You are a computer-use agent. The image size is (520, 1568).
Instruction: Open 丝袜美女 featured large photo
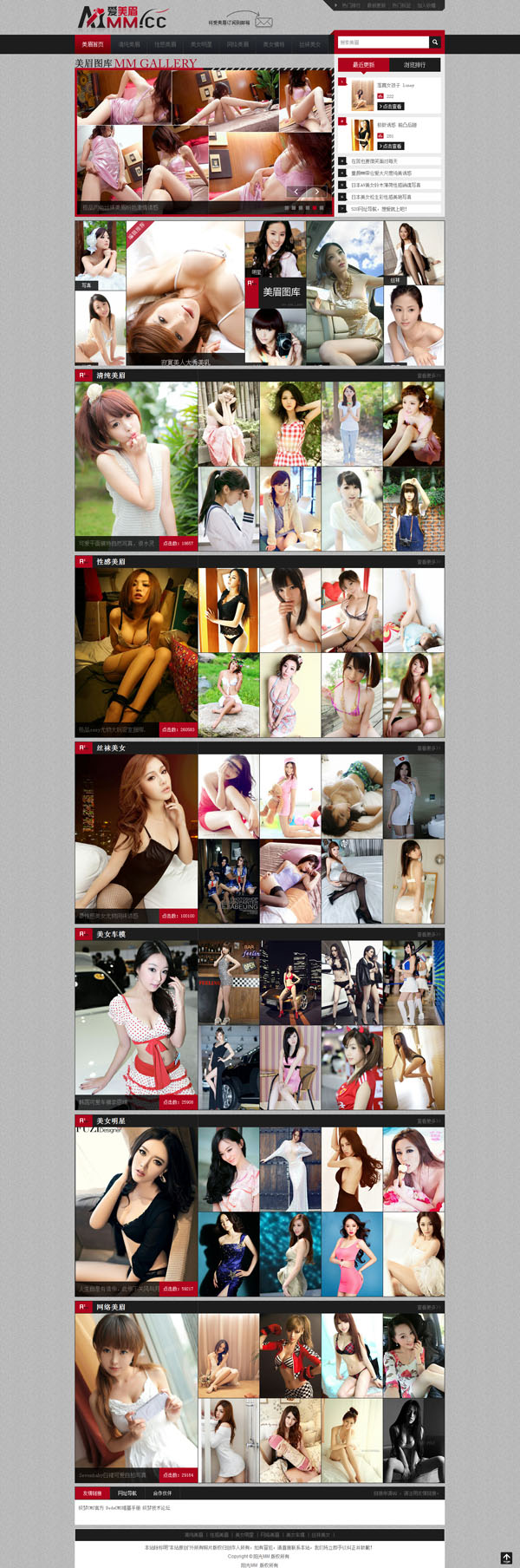(x=136, y=833)
